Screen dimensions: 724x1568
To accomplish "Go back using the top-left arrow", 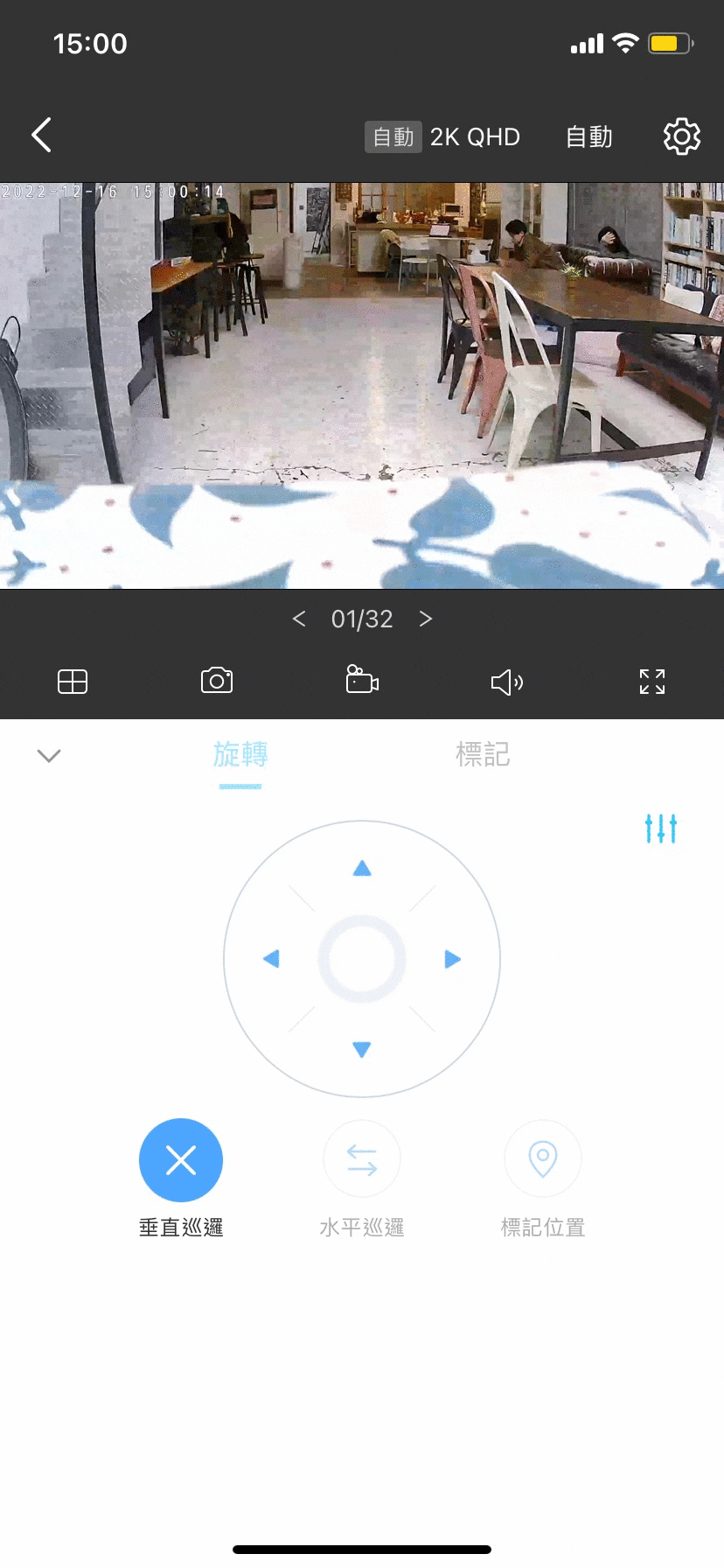I will 41,136.
